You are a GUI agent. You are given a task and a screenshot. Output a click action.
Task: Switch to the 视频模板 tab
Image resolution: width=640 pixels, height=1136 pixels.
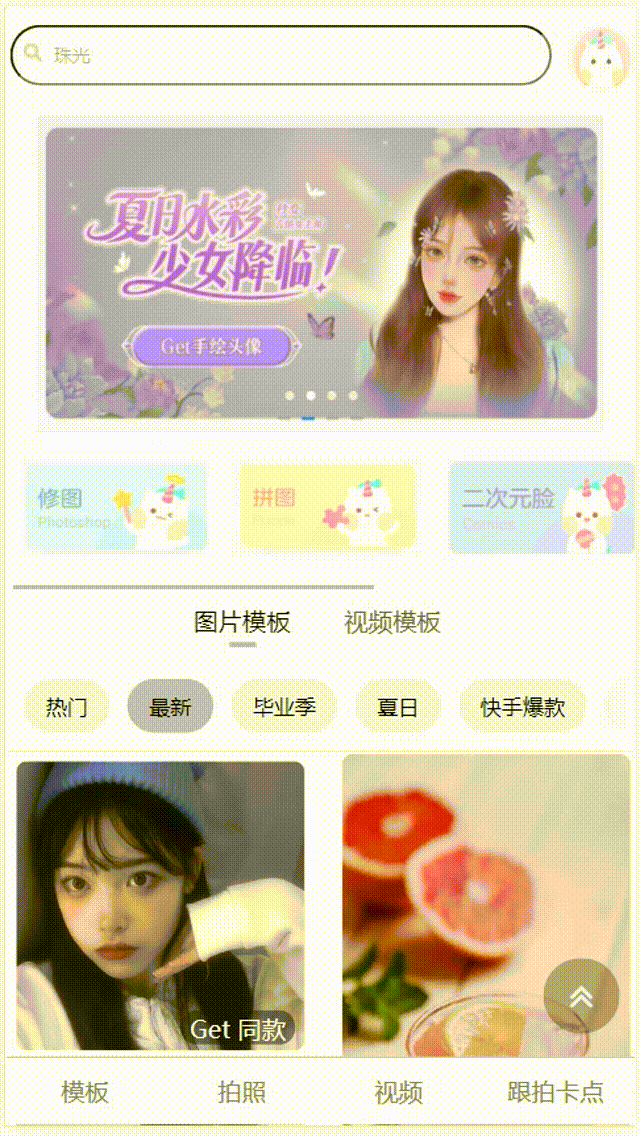(x=392, y=623)
